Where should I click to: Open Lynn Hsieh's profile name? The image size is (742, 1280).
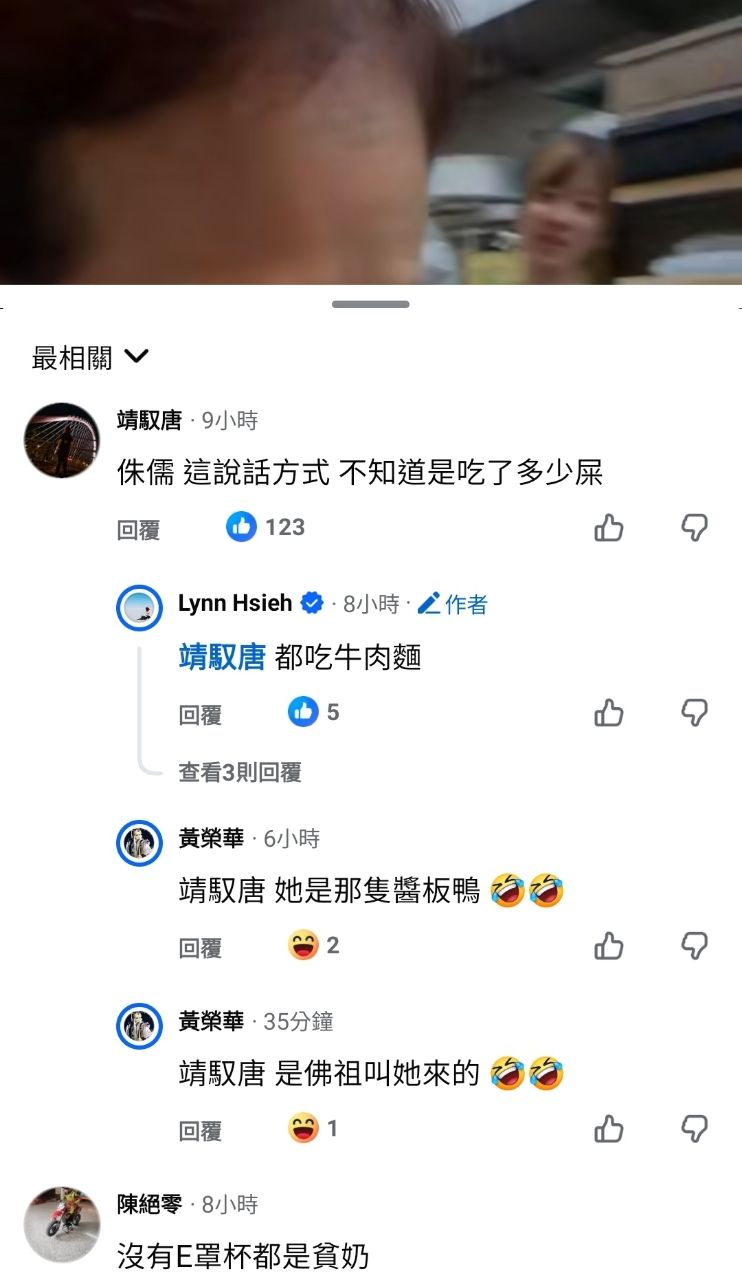(x=235, y=603)
